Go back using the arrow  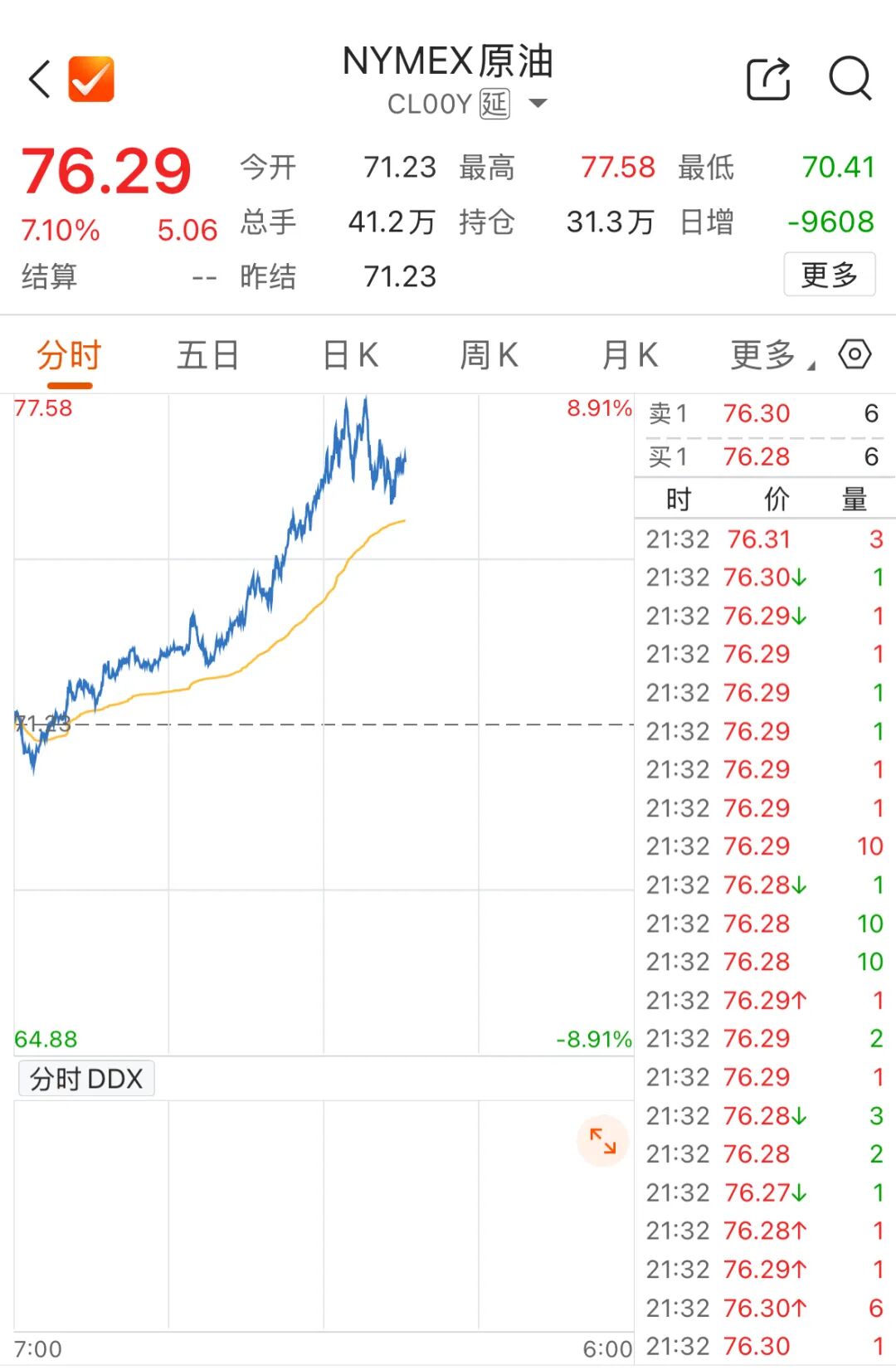pyautogui.click(x=39, y=80)
